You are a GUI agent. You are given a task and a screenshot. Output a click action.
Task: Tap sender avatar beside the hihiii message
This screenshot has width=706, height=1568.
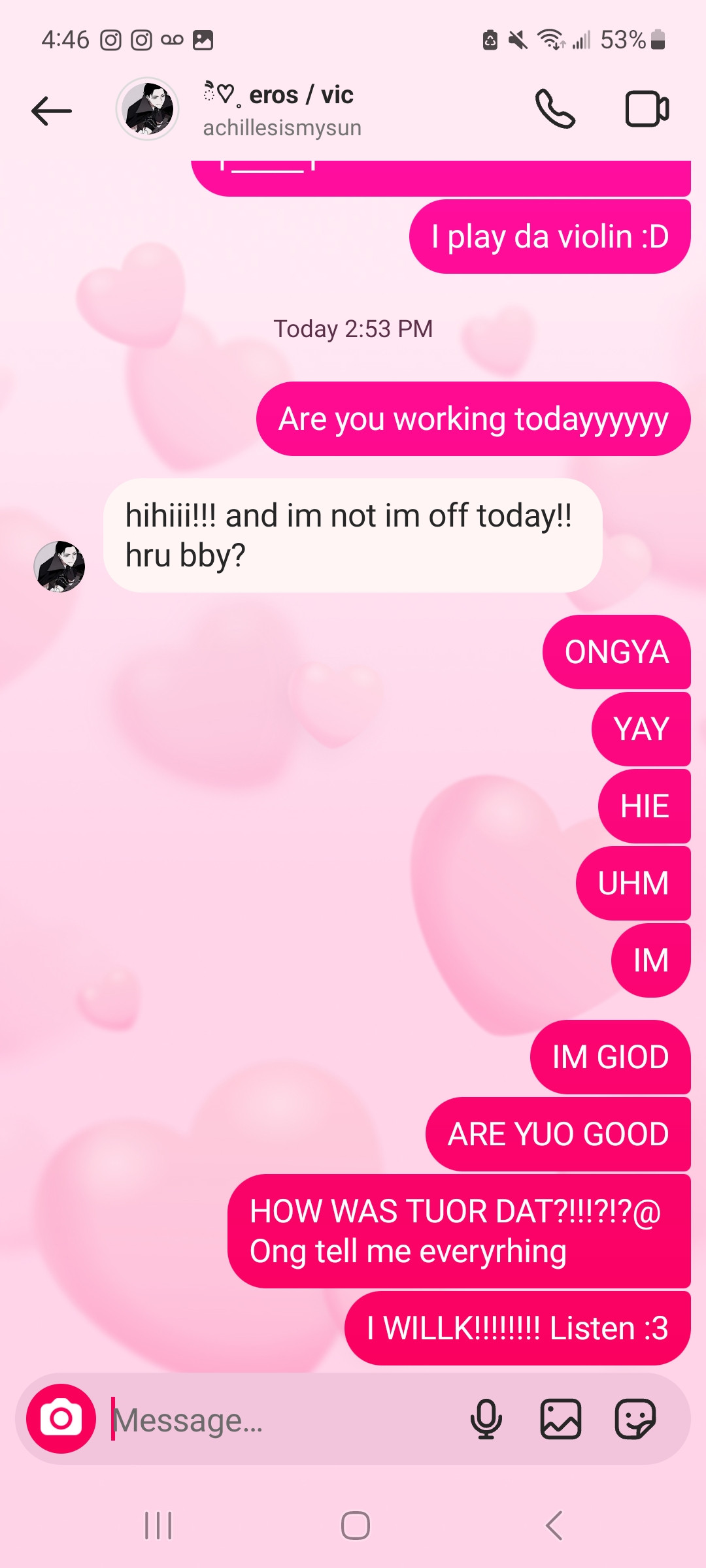pos(59,566)
